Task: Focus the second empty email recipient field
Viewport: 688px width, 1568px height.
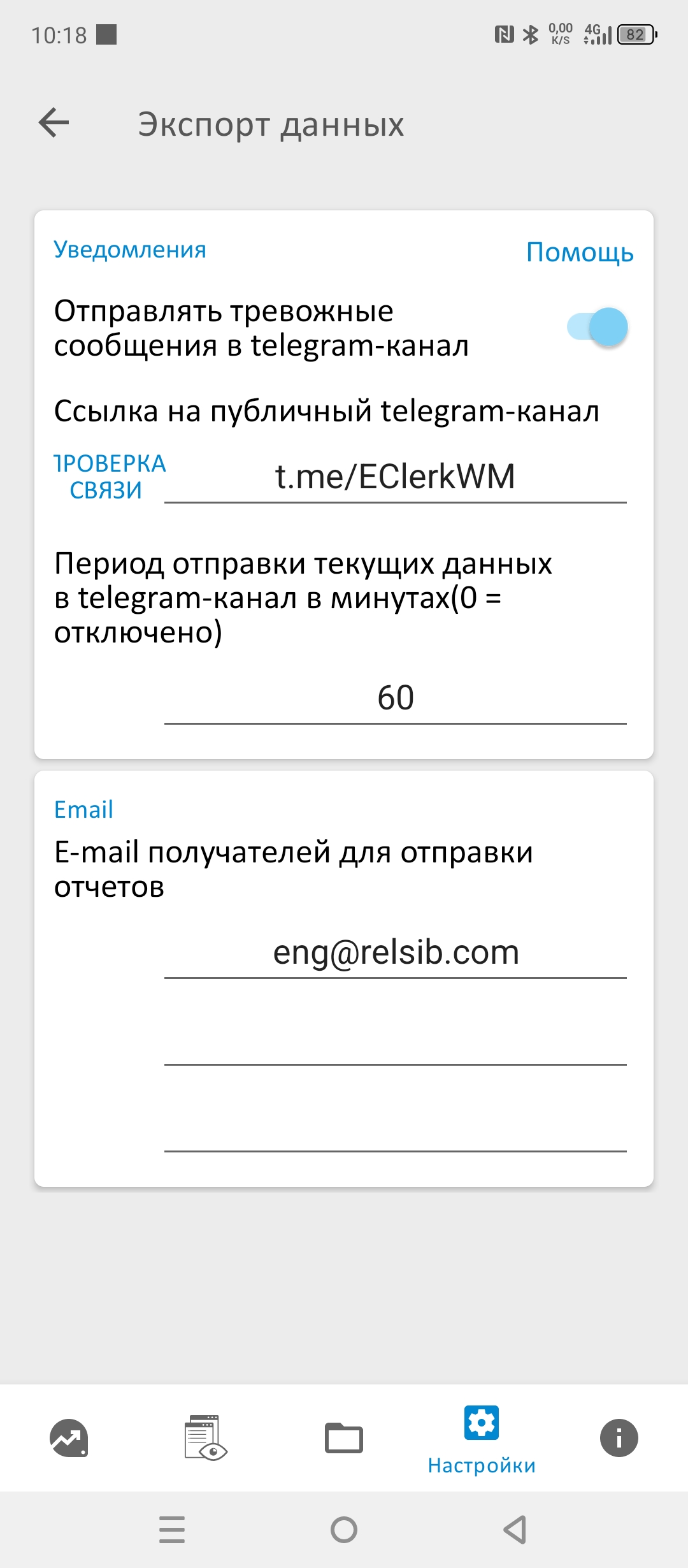Action: click(x=395, y=1040)
